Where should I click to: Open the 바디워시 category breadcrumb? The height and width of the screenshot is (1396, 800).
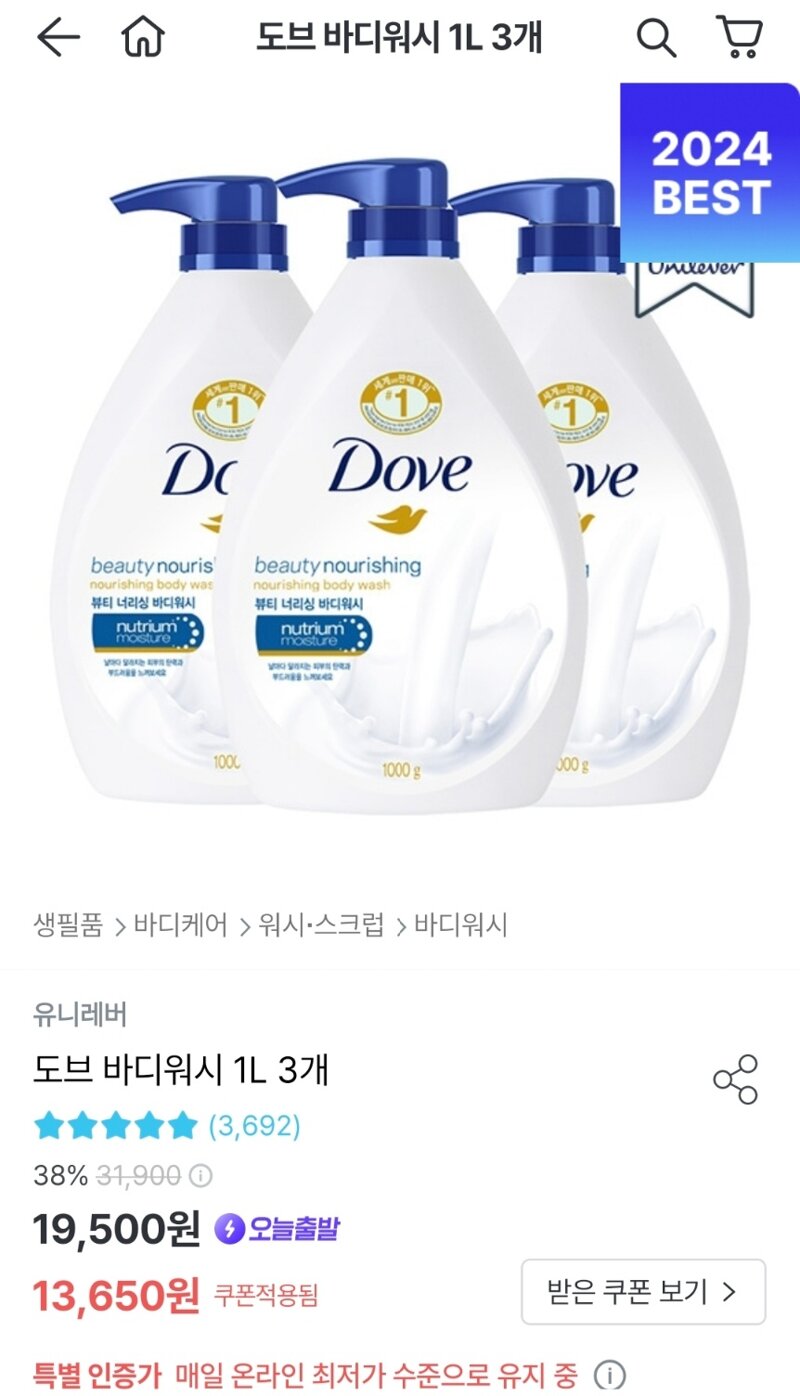pyautogui.click(x=461, y=925)
